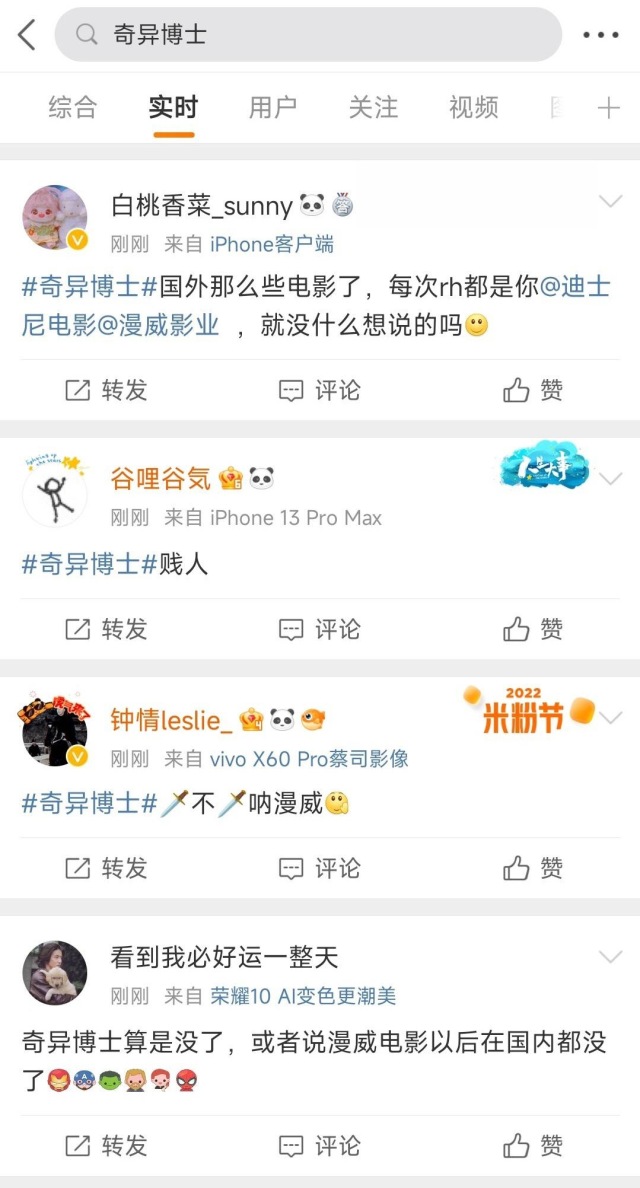
Task: Like the post by 看到我必好运一整天
Action: tap(533, 1145)
